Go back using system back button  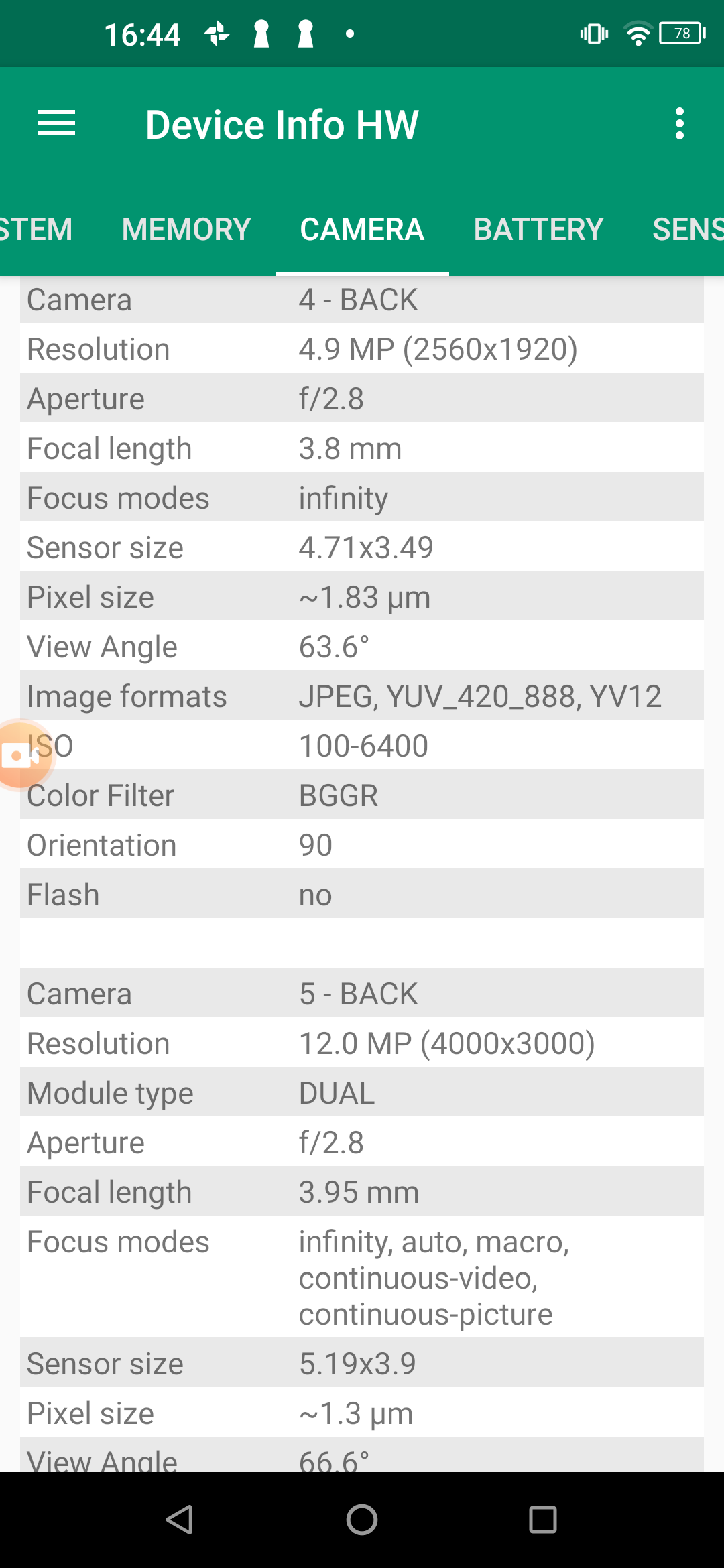(180, 1520)
